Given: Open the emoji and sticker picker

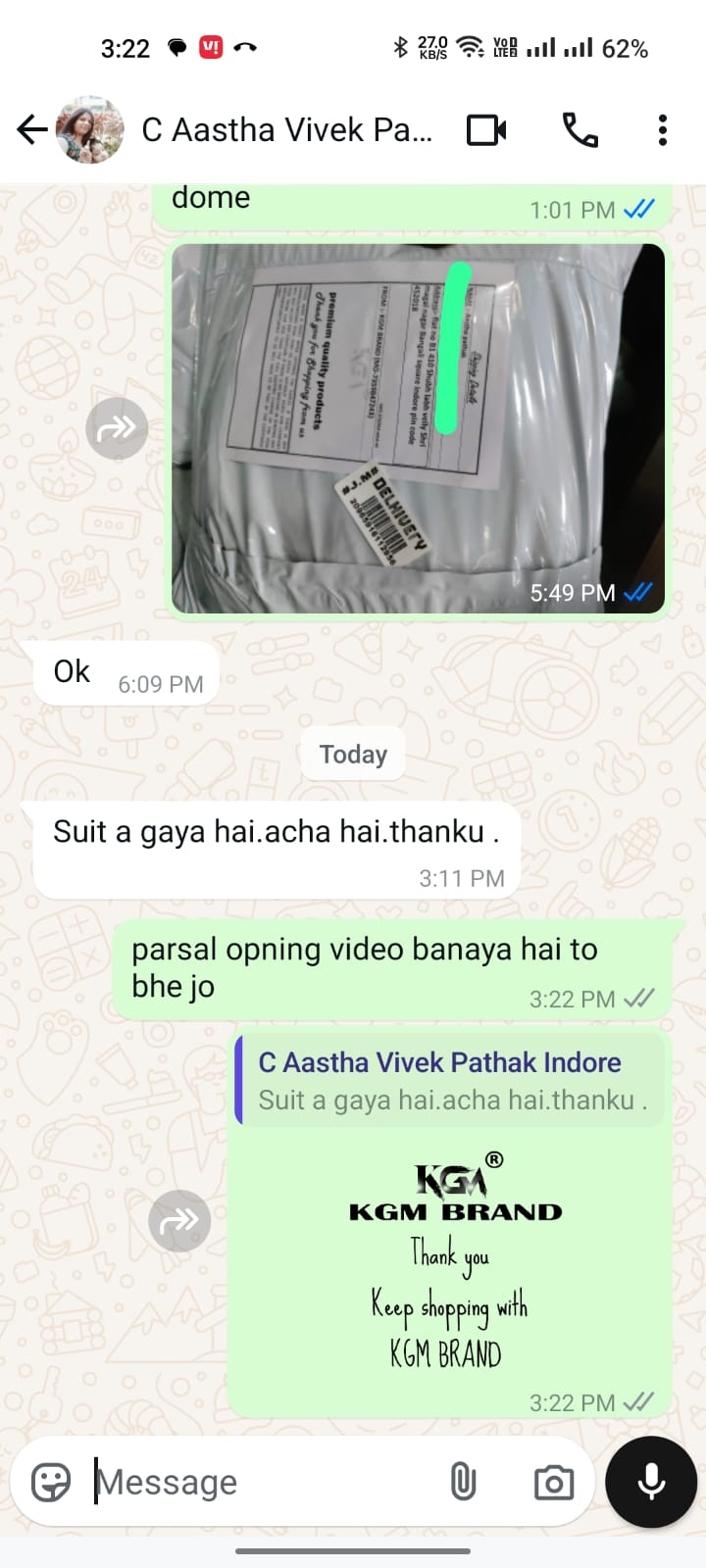Looking at the screenshot, I should 51,1482.
